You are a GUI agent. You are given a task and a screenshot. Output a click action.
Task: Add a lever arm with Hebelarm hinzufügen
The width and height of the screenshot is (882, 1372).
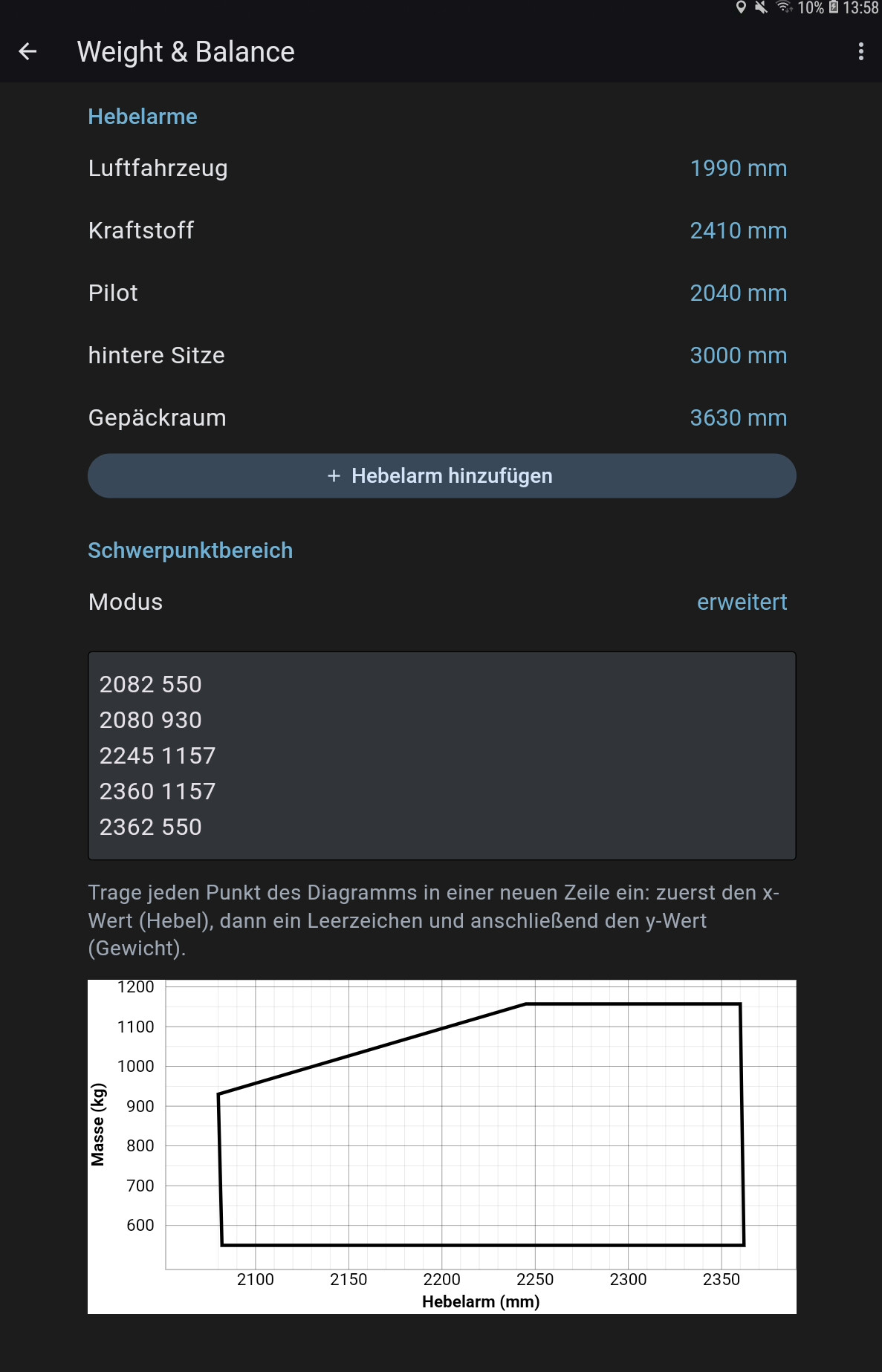click(441, 476)
